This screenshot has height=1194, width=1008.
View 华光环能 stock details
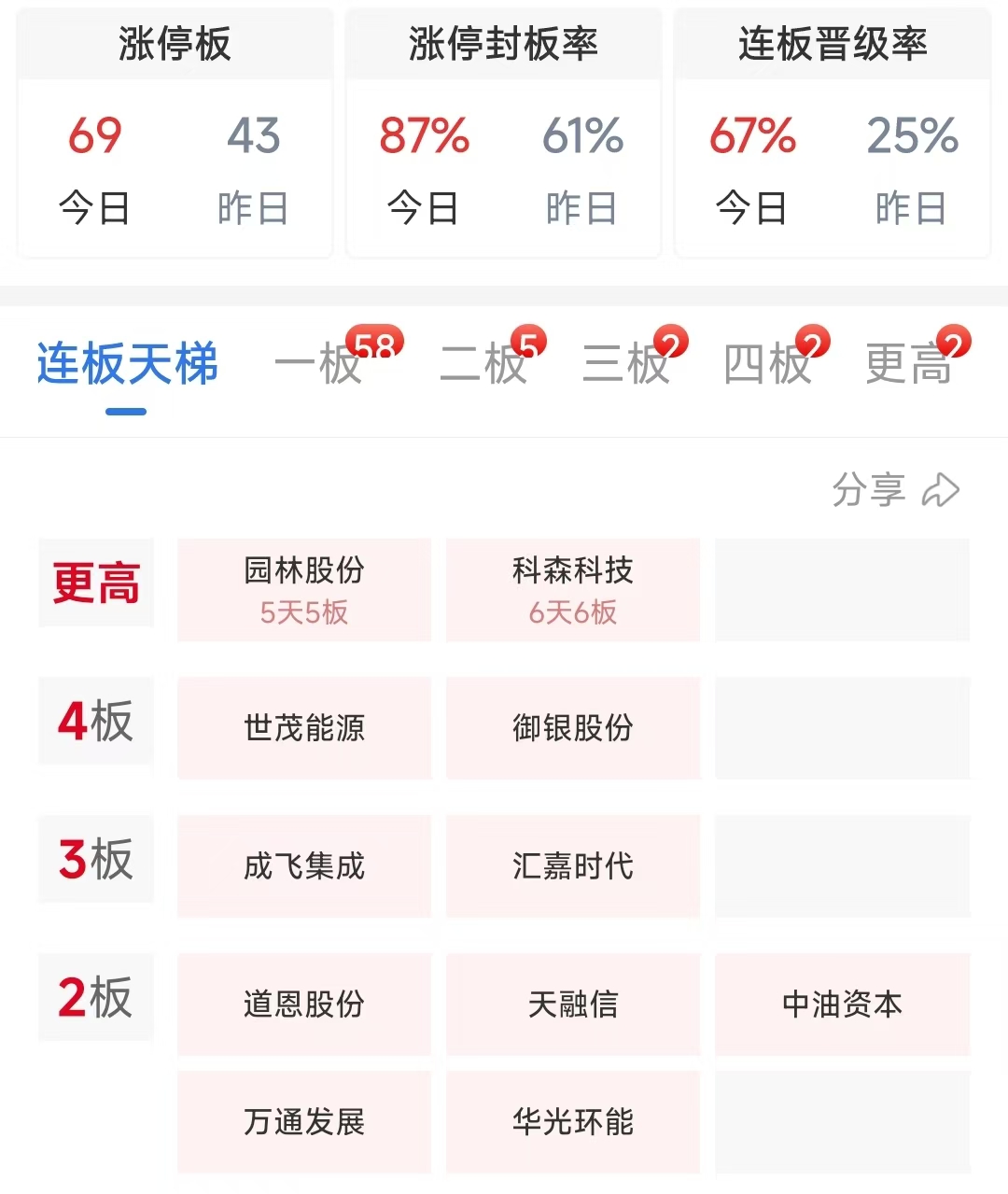[573, 1121]
